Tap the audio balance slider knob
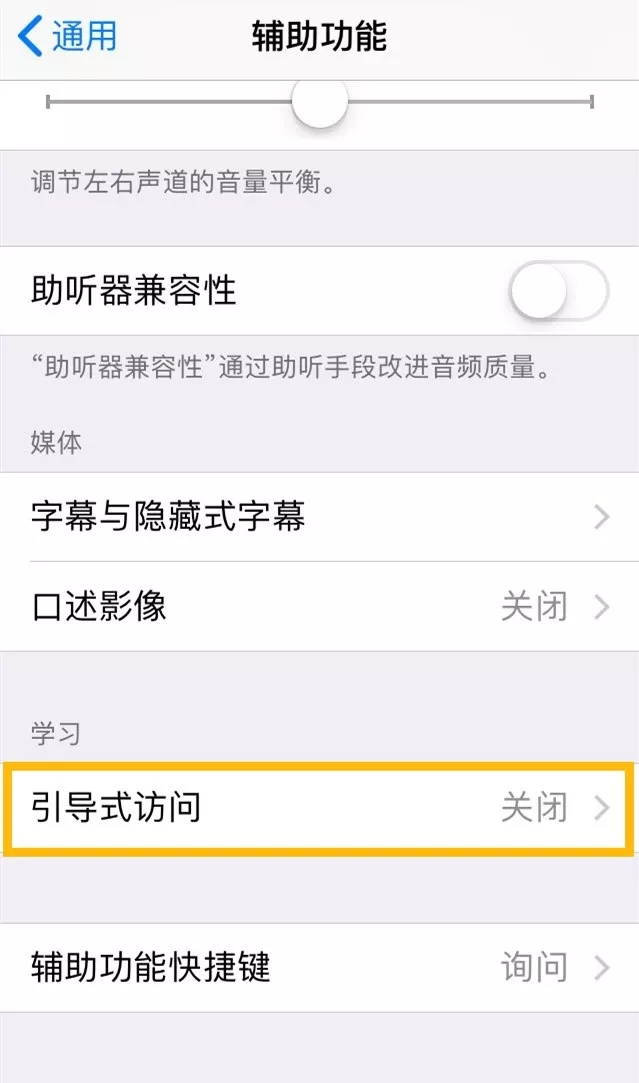Image resolution: width=639 pixels, height=1083 pixels. pos(319,102)
